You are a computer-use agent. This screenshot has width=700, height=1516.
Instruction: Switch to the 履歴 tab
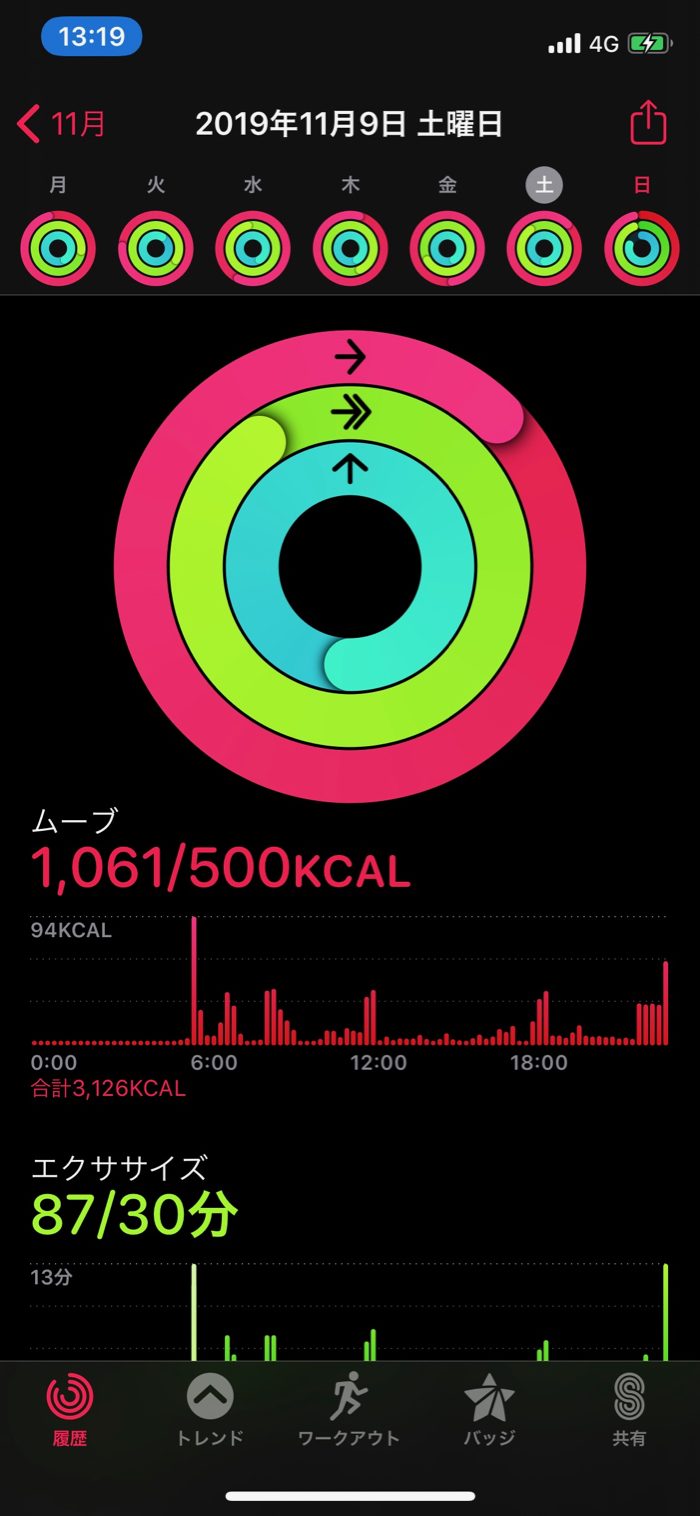[x=70, y=1410]
